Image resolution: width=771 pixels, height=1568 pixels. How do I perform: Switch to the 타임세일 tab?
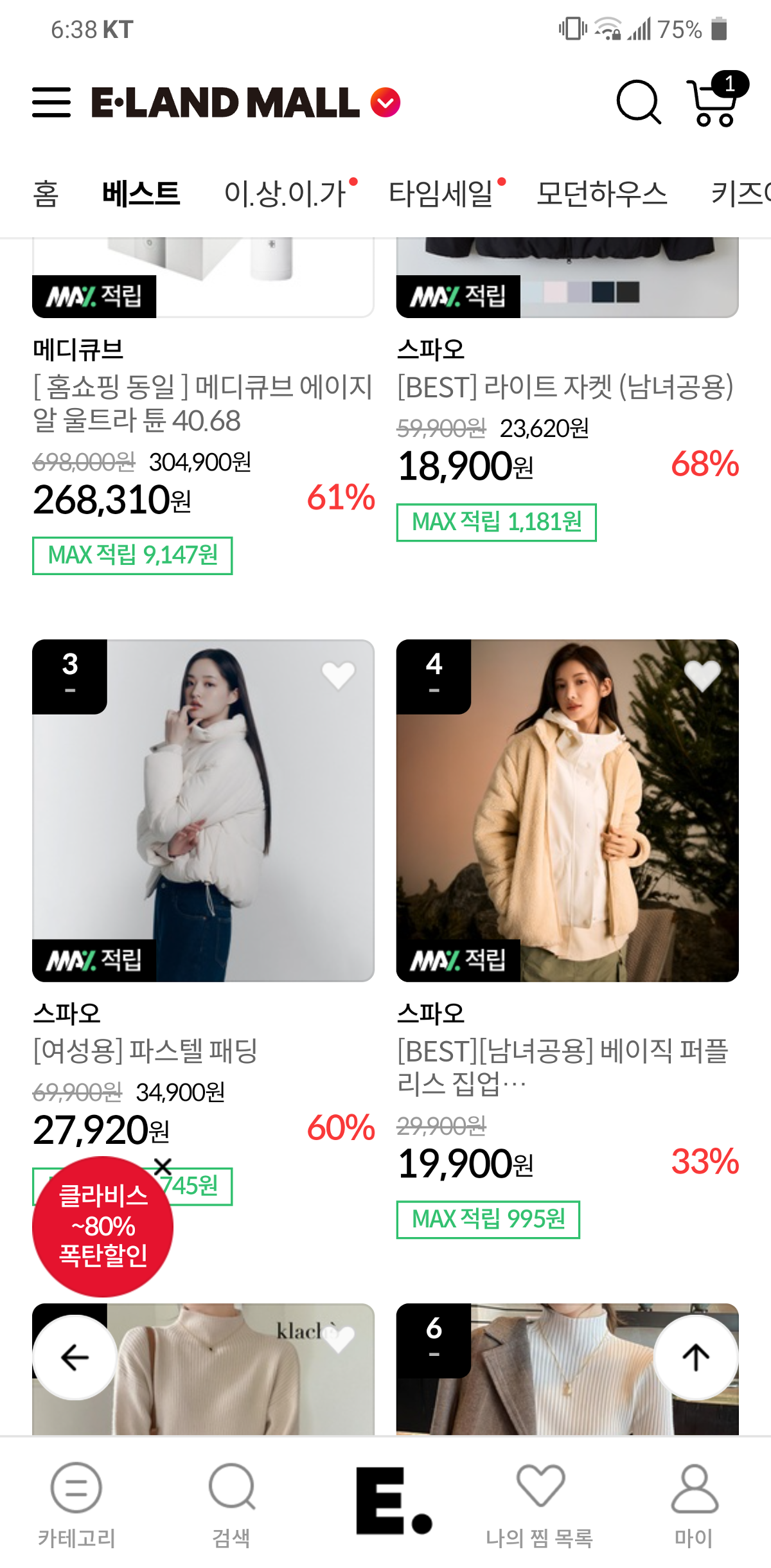pos(441,193)
